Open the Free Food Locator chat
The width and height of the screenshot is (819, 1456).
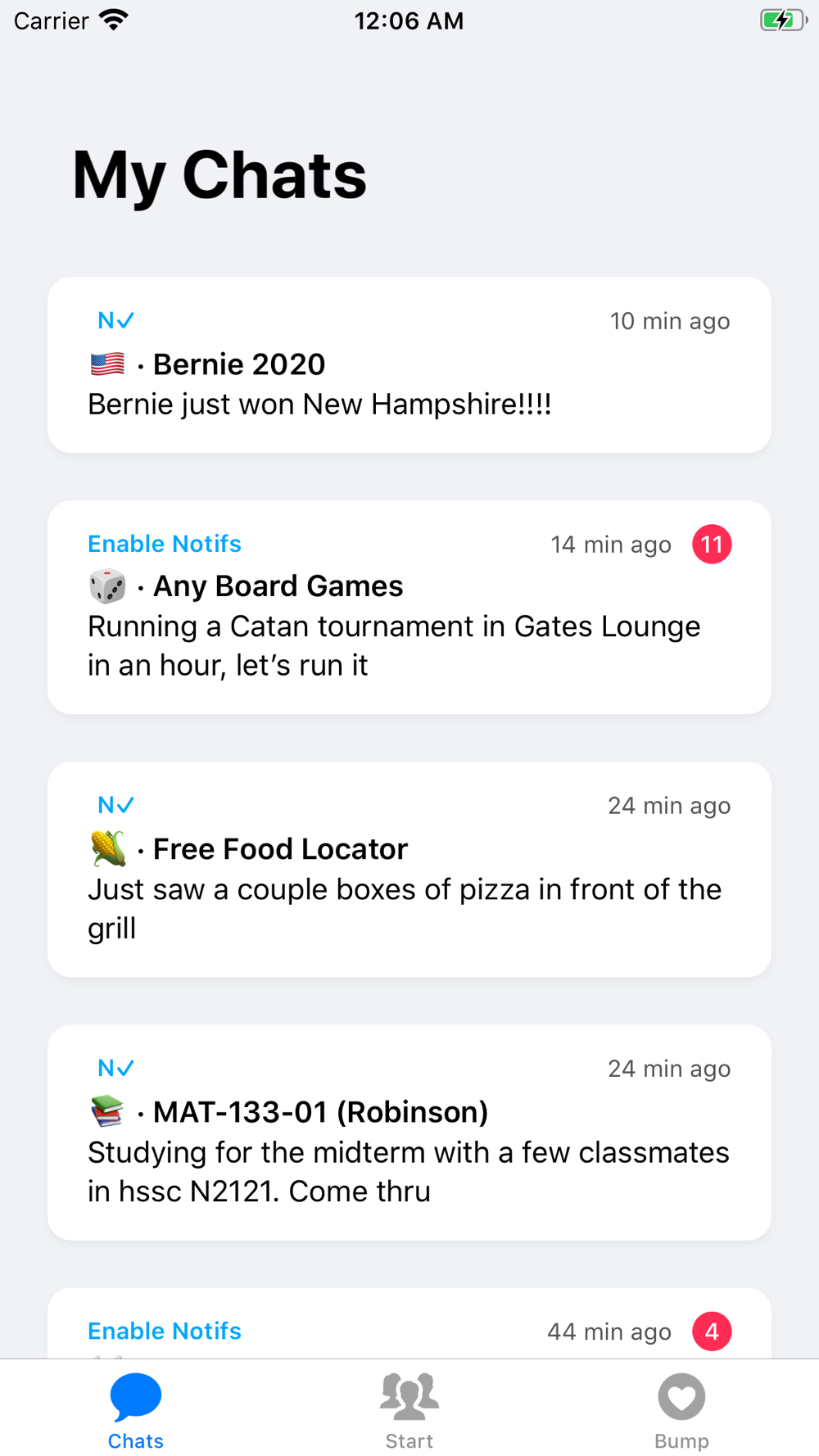point(409,870)
